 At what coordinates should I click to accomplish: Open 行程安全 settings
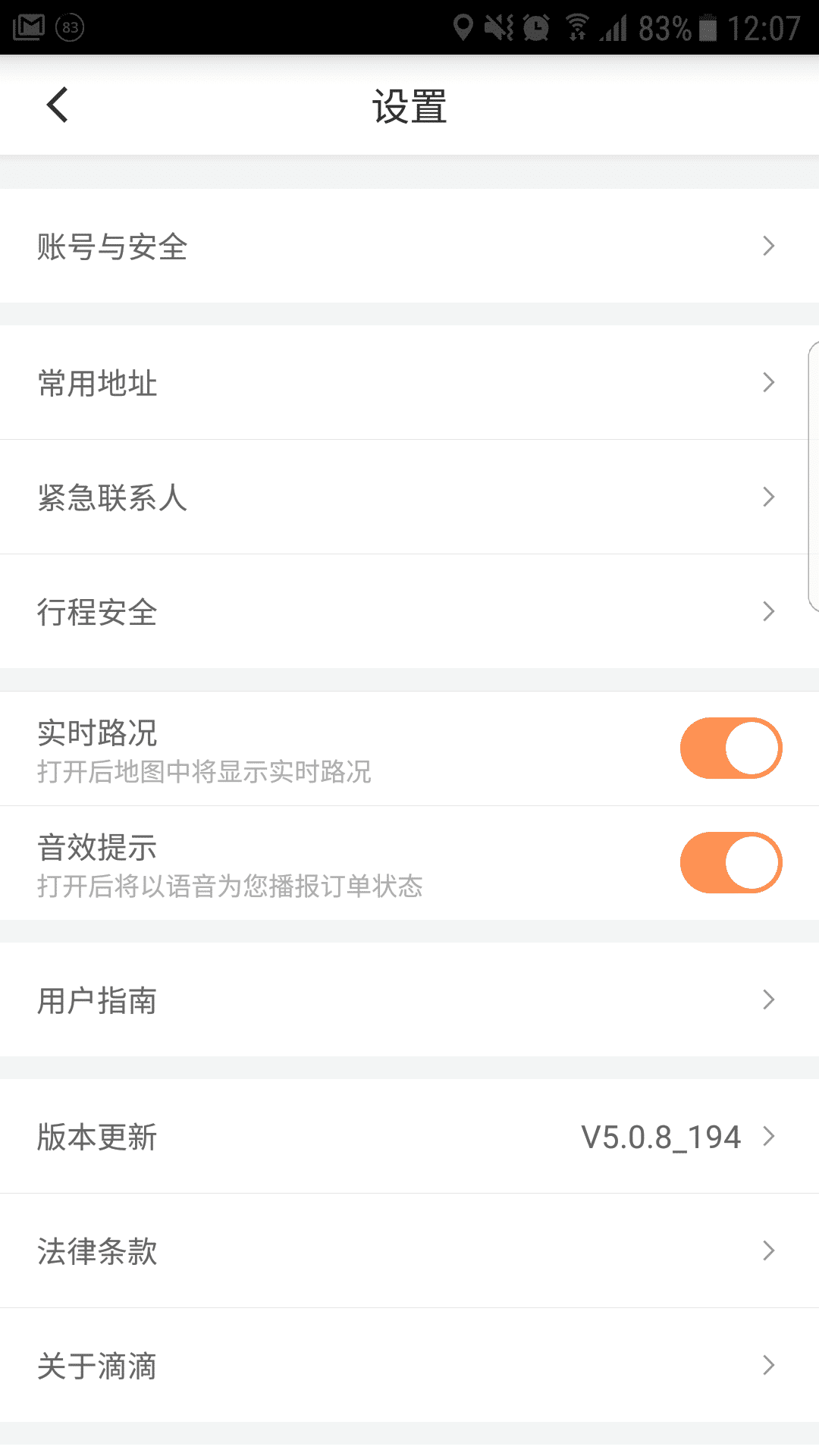tap(409, 612)
